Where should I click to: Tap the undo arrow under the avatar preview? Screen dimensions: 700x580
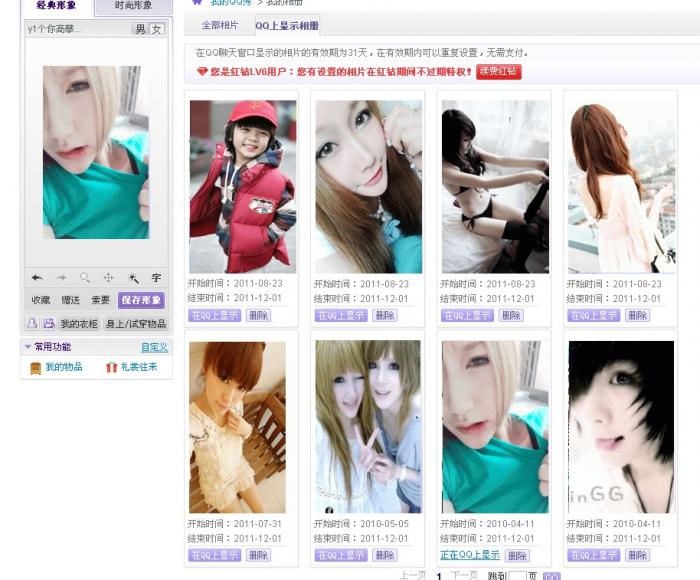pyautogui.click(x=37, y=278)
